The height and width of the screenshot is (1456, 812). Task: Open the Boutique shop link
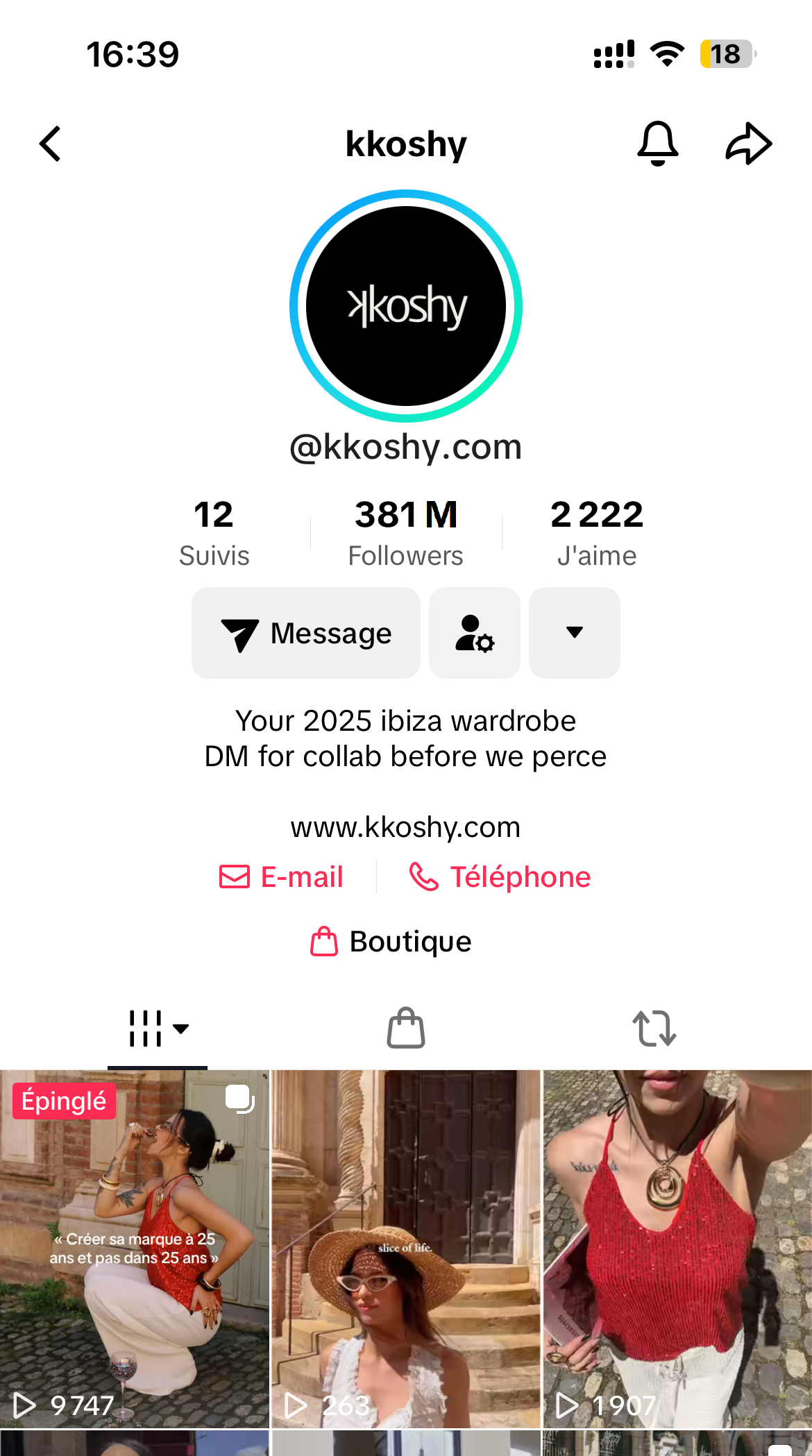[392, 942]
